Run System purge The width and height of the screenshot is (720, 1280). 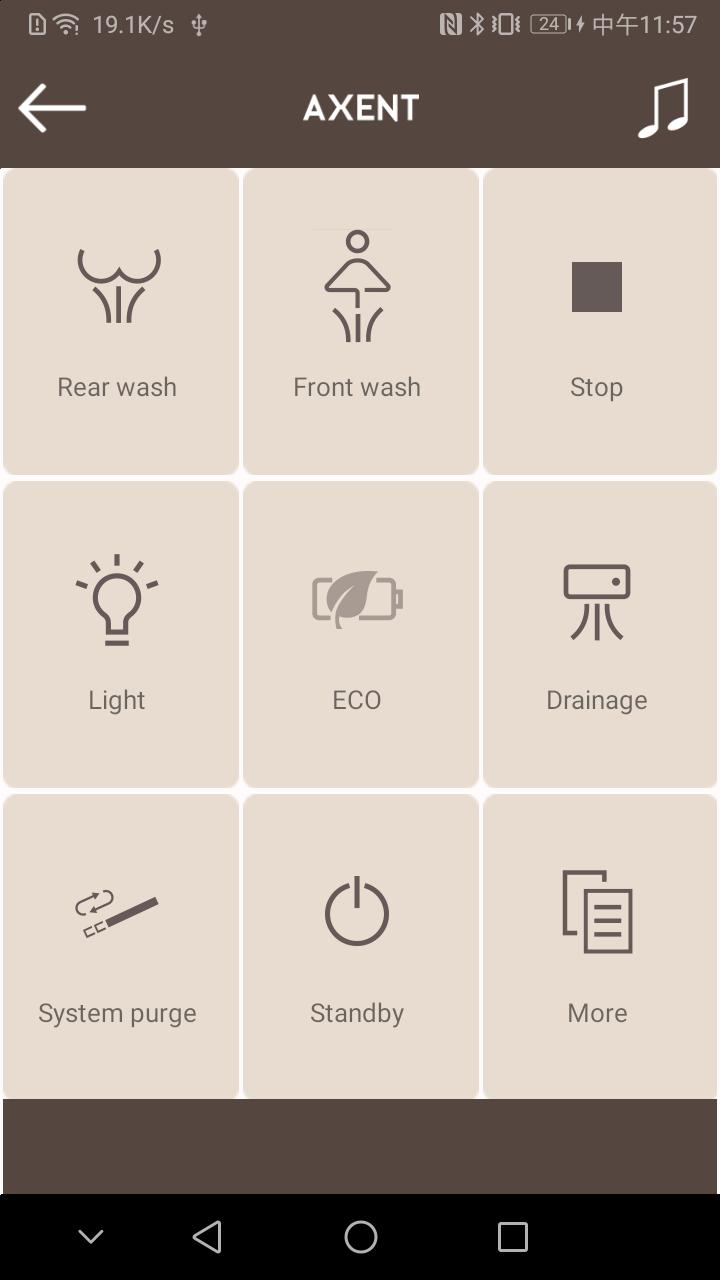[x=120, y=946]
